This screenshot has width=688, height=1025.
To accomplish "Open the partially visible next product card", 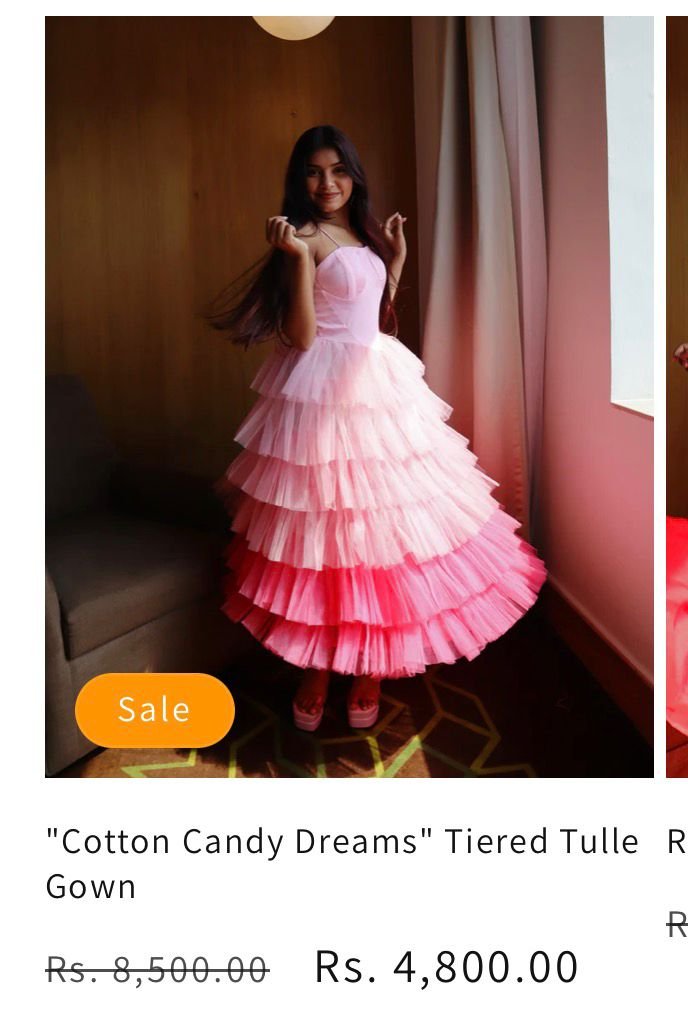I will point(677,400).
